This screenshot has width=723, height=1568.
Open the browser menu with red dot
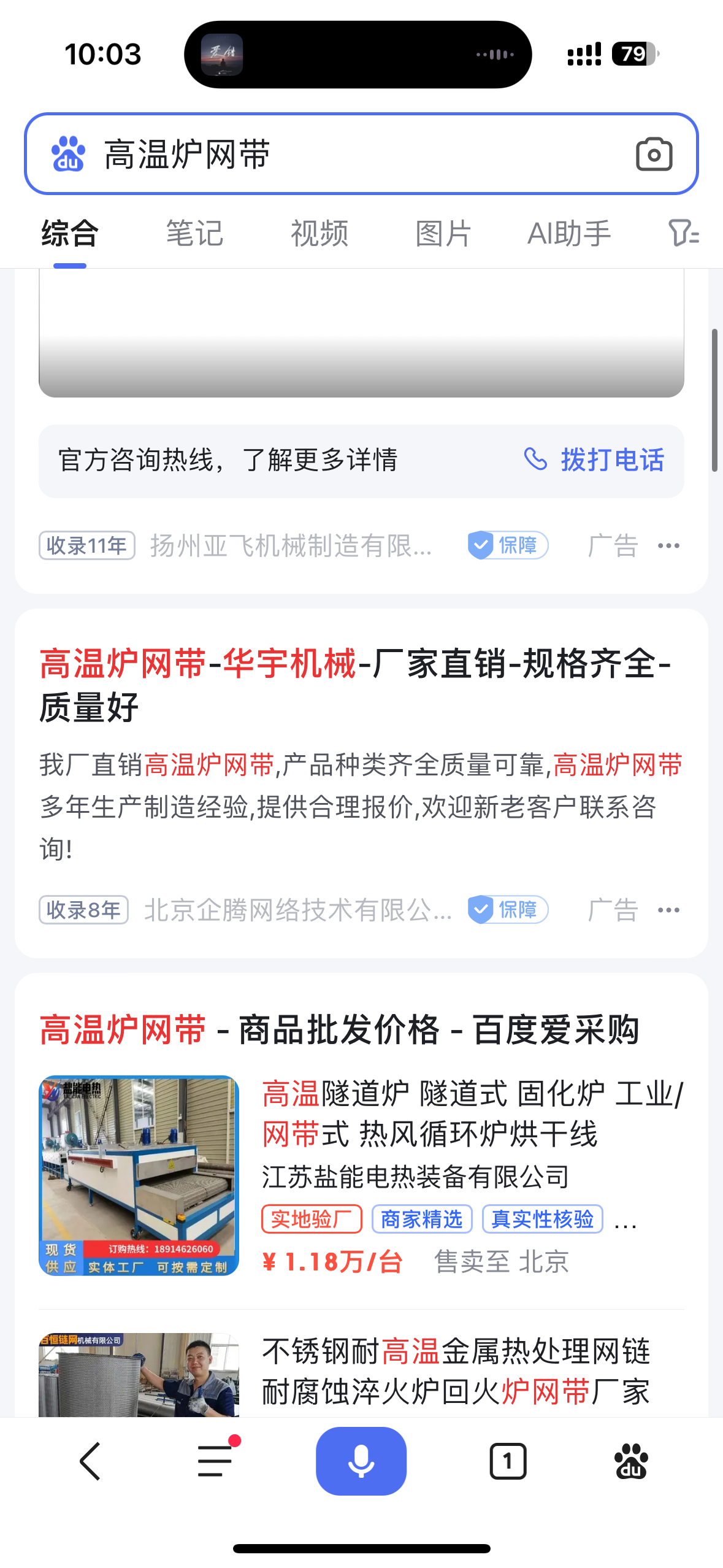coord(215,1461)
